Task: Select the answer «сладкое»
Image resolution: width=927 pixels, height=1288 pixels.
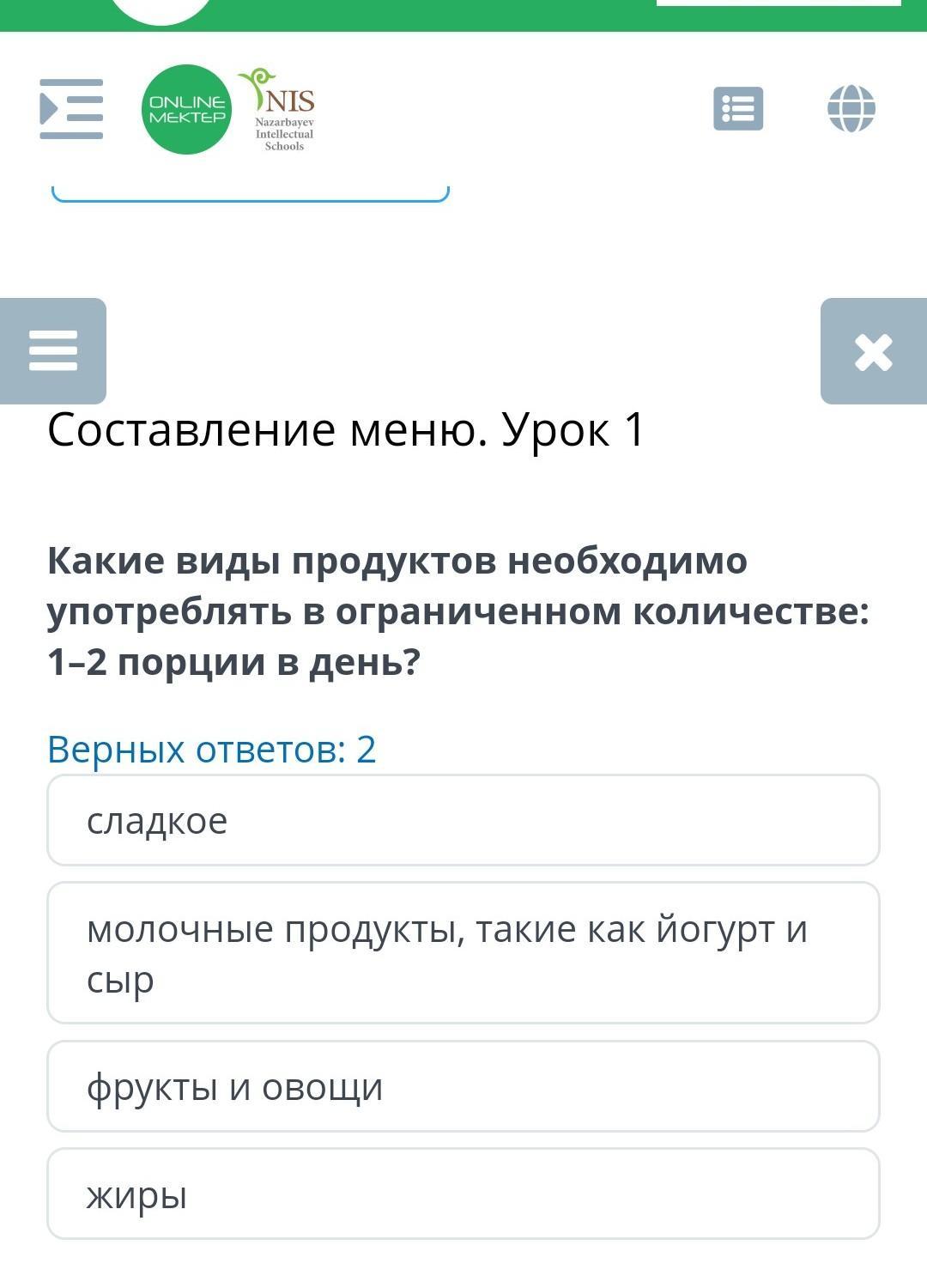Action: (463, 821)
